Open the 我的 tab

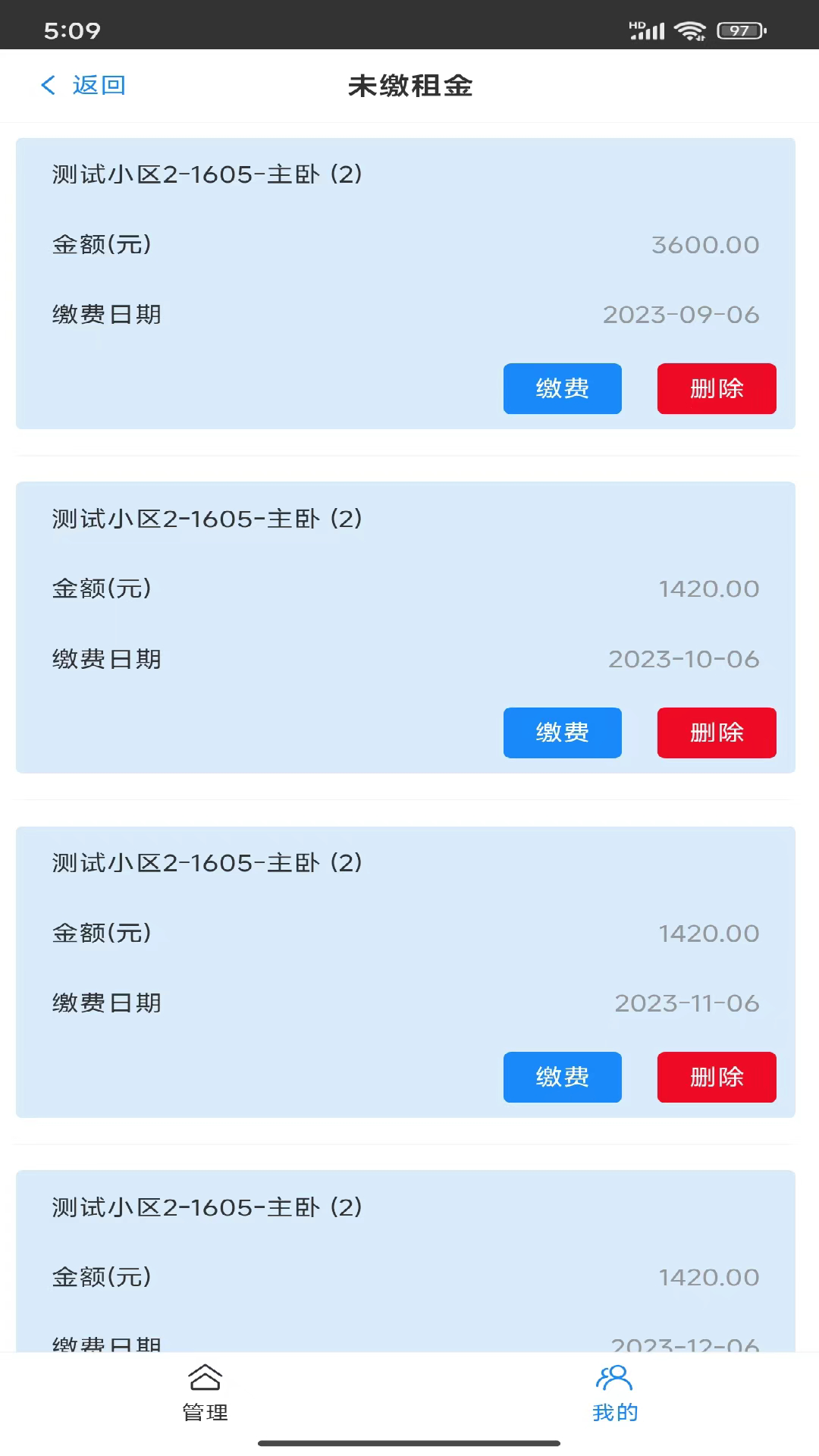point(614,1394)
